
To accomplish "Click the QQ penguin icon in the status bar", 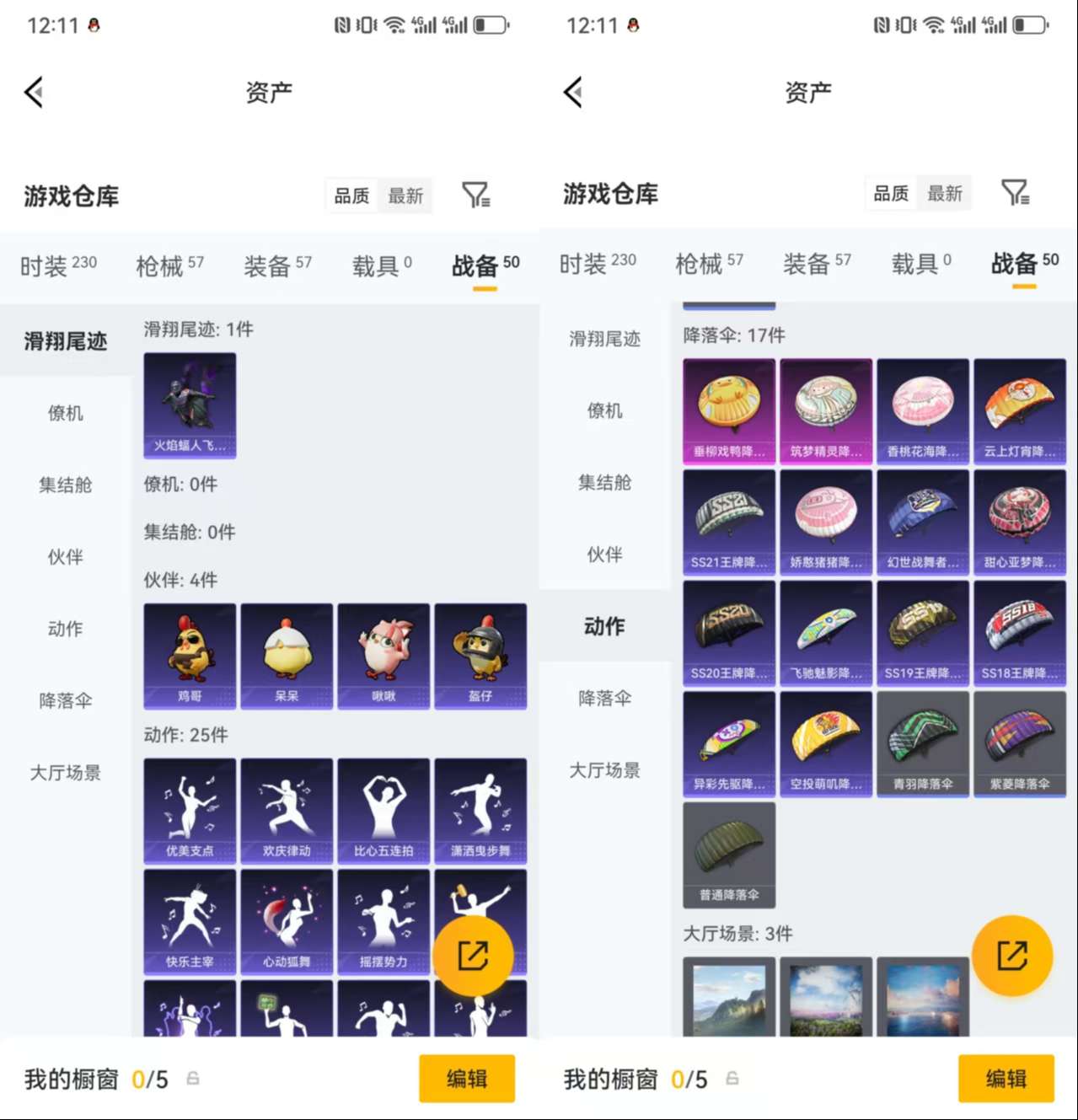I will coord(94,24).
